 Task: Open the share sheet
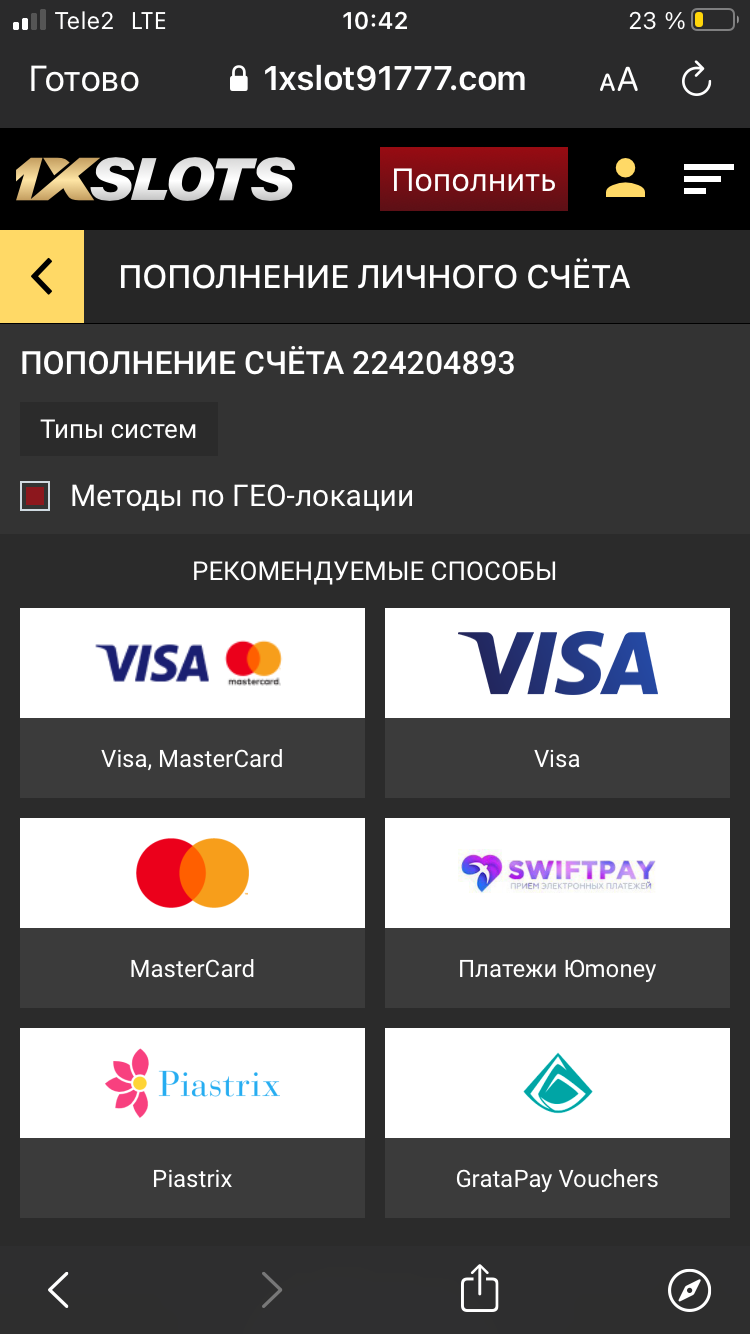pyautogui.click(x=479, y=1288)
